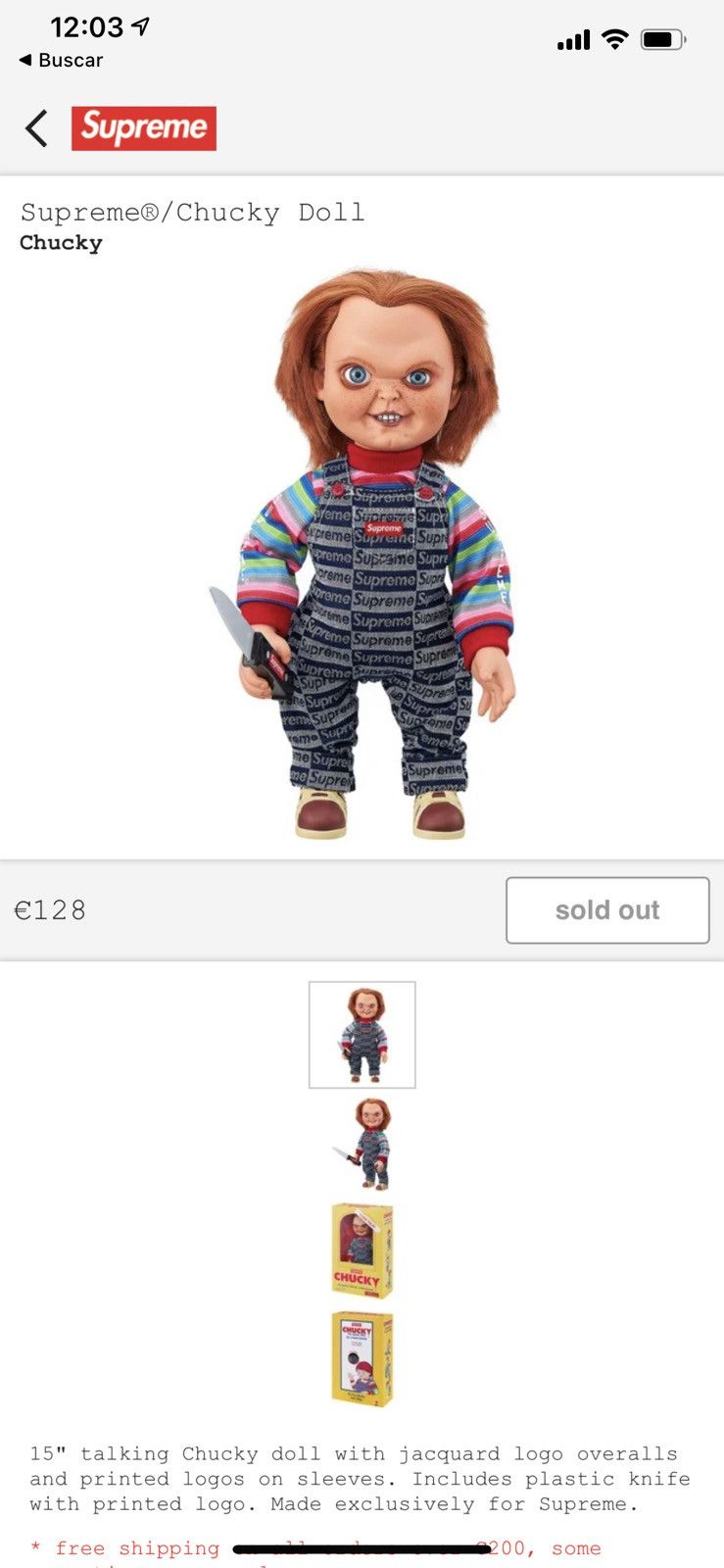
Task: Go back with the left arrow
Action: 36,128
